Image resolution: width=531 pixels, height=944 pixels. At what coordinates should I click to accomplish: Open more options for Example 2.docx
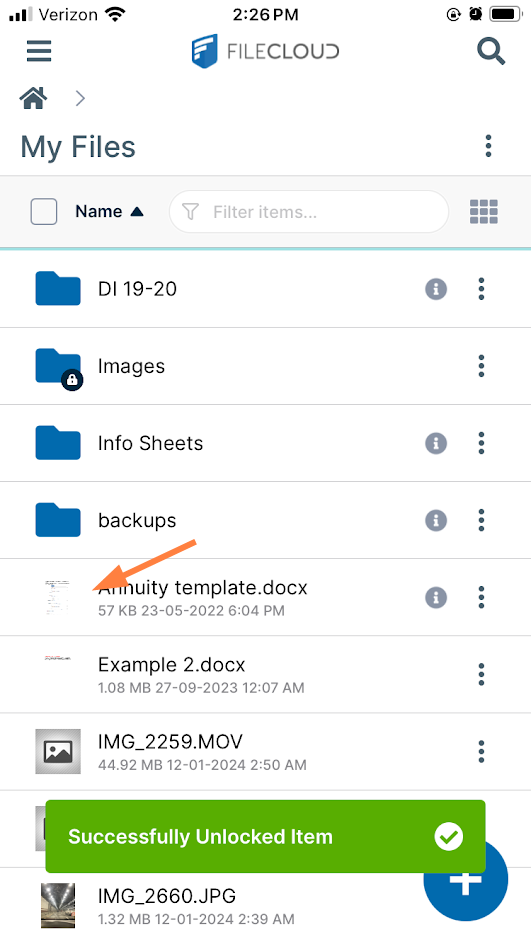click(481, 674)
